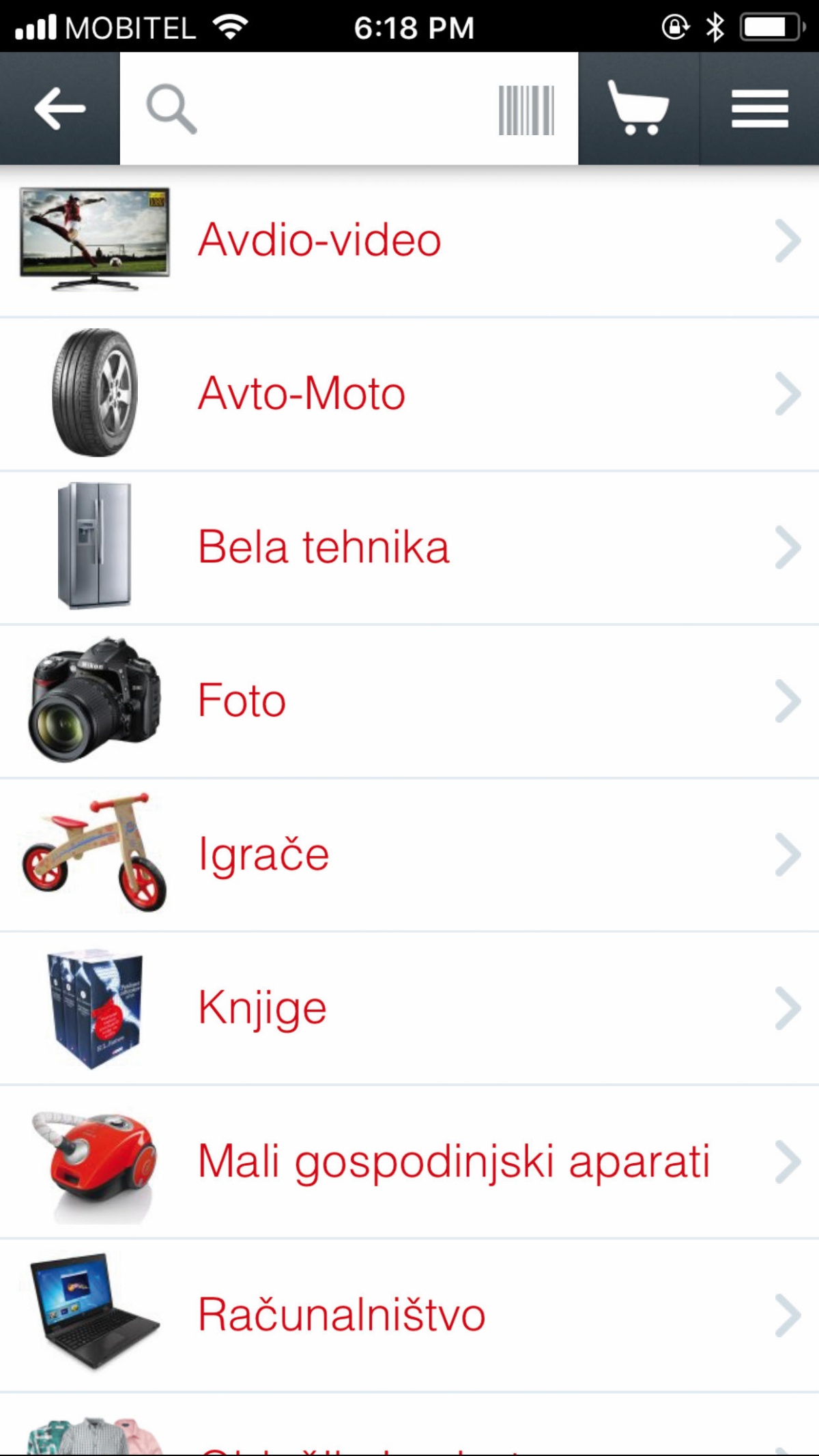
Task: Select the Avto-Moto category
Action: 409,394
